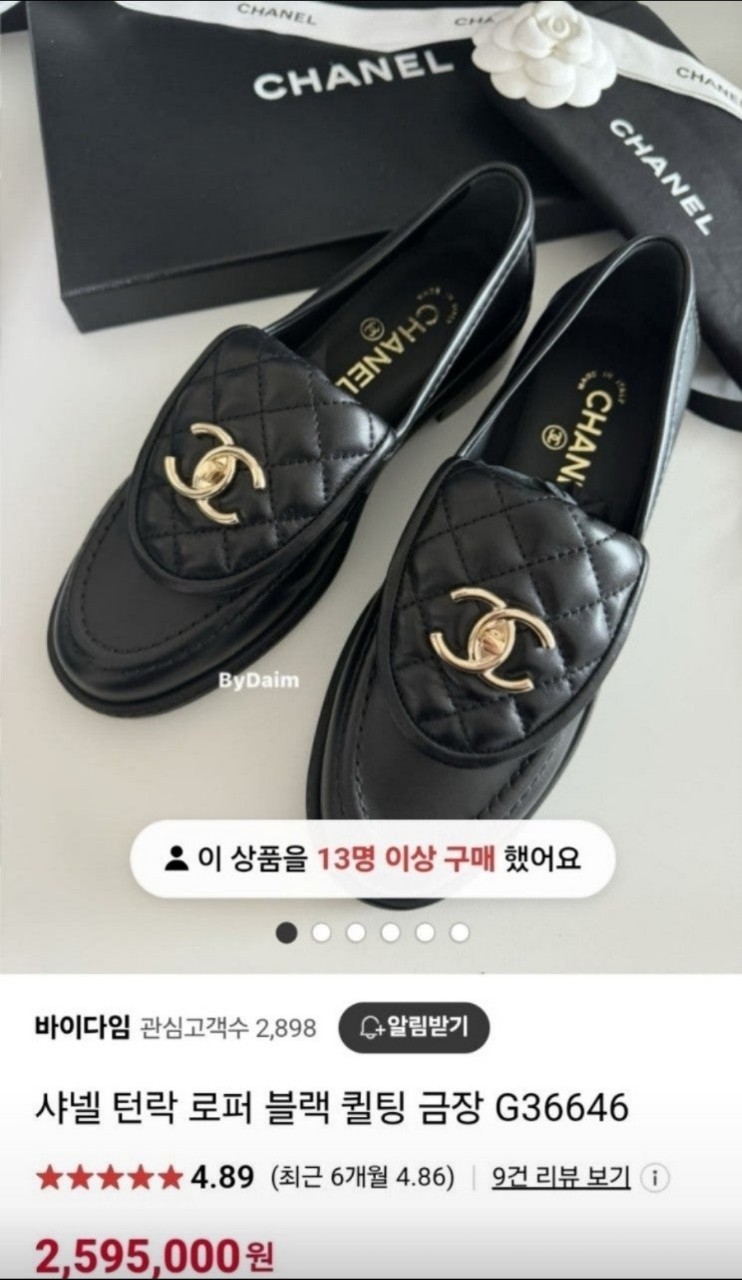Viewport: 742px width, 1280px height.
Task: Visit the 바이다임 store page
Action: tap(81, 1027)
